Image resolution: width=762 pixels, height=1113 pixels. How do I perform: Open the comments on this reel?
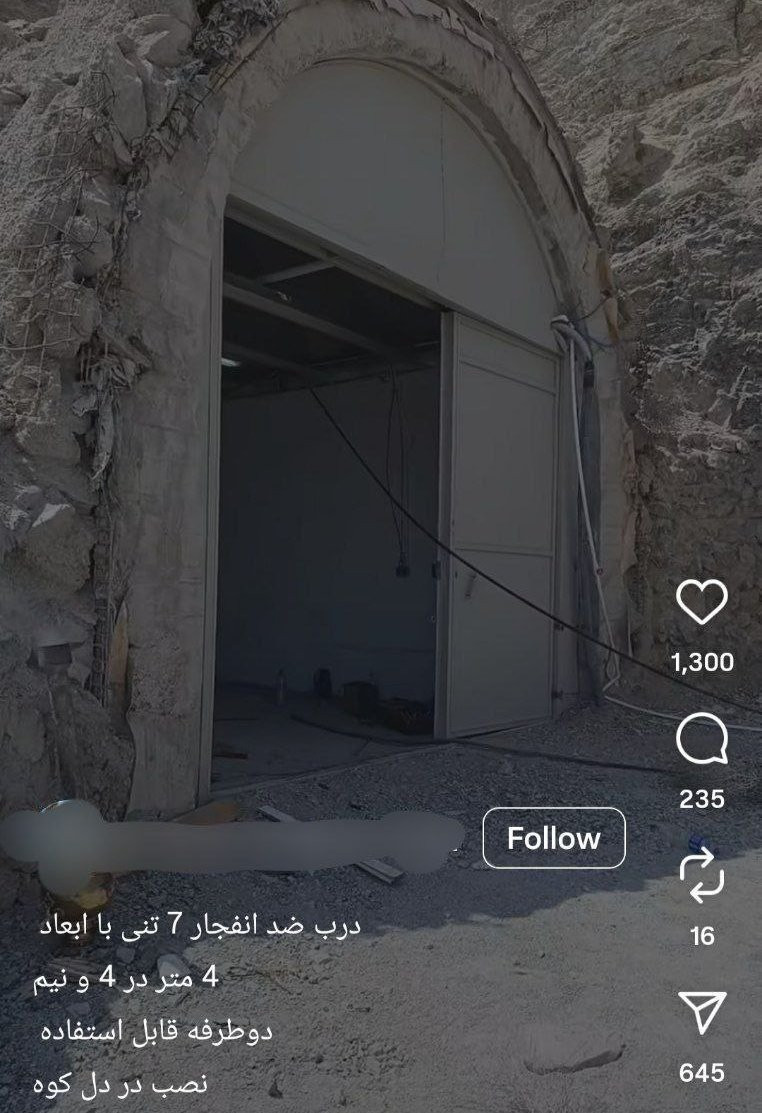tap(702, 741)
